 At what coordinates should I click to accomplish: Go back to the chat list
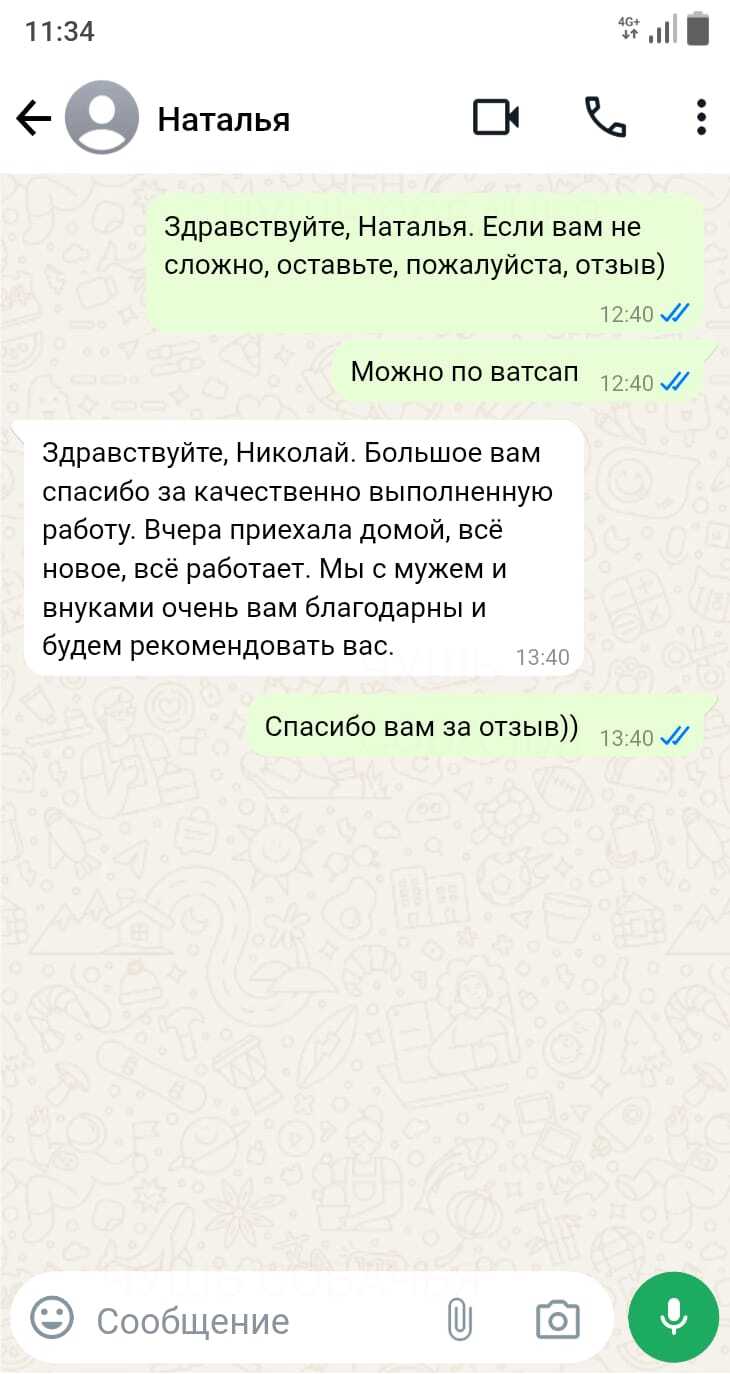point(33,120)
